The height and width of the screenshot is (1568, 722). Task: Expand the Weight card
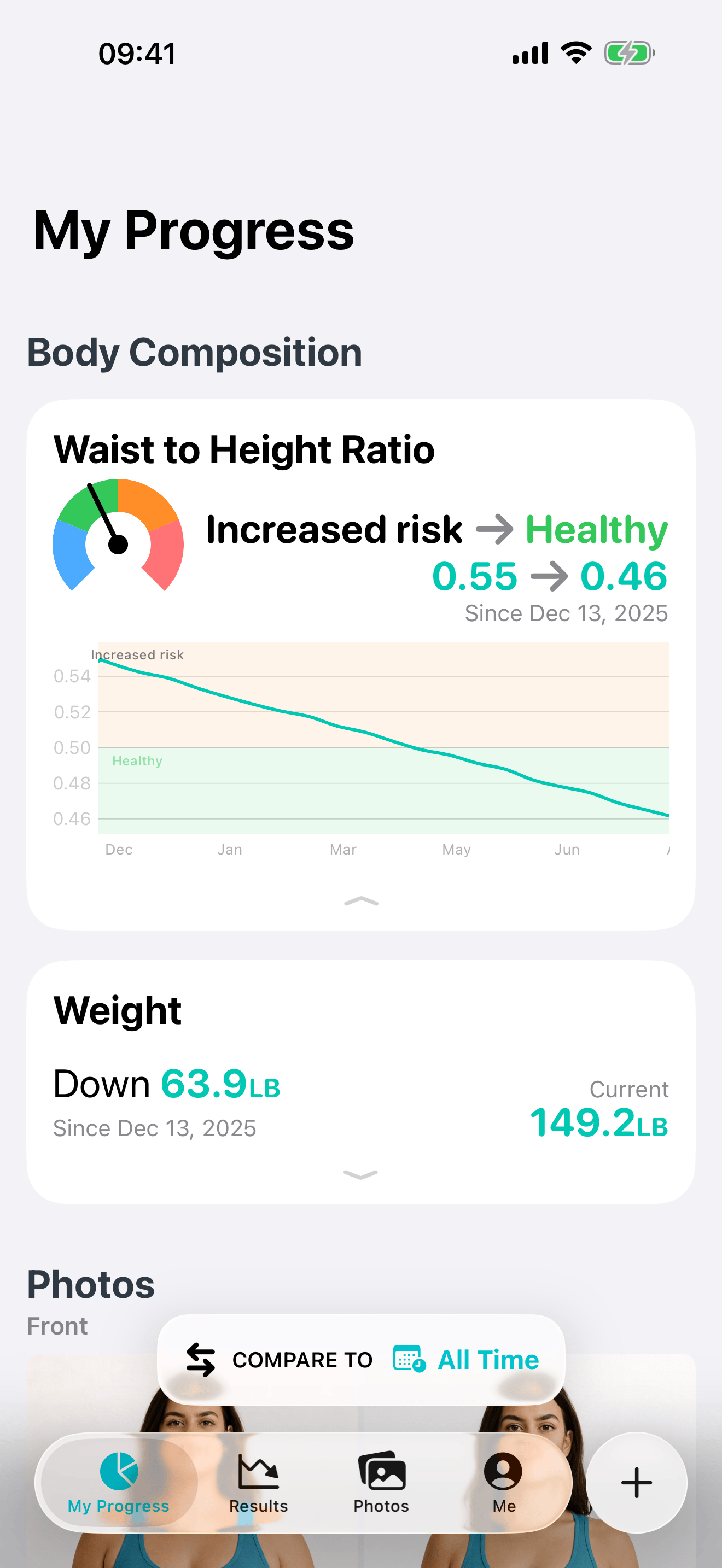[x=360, y=1174]
